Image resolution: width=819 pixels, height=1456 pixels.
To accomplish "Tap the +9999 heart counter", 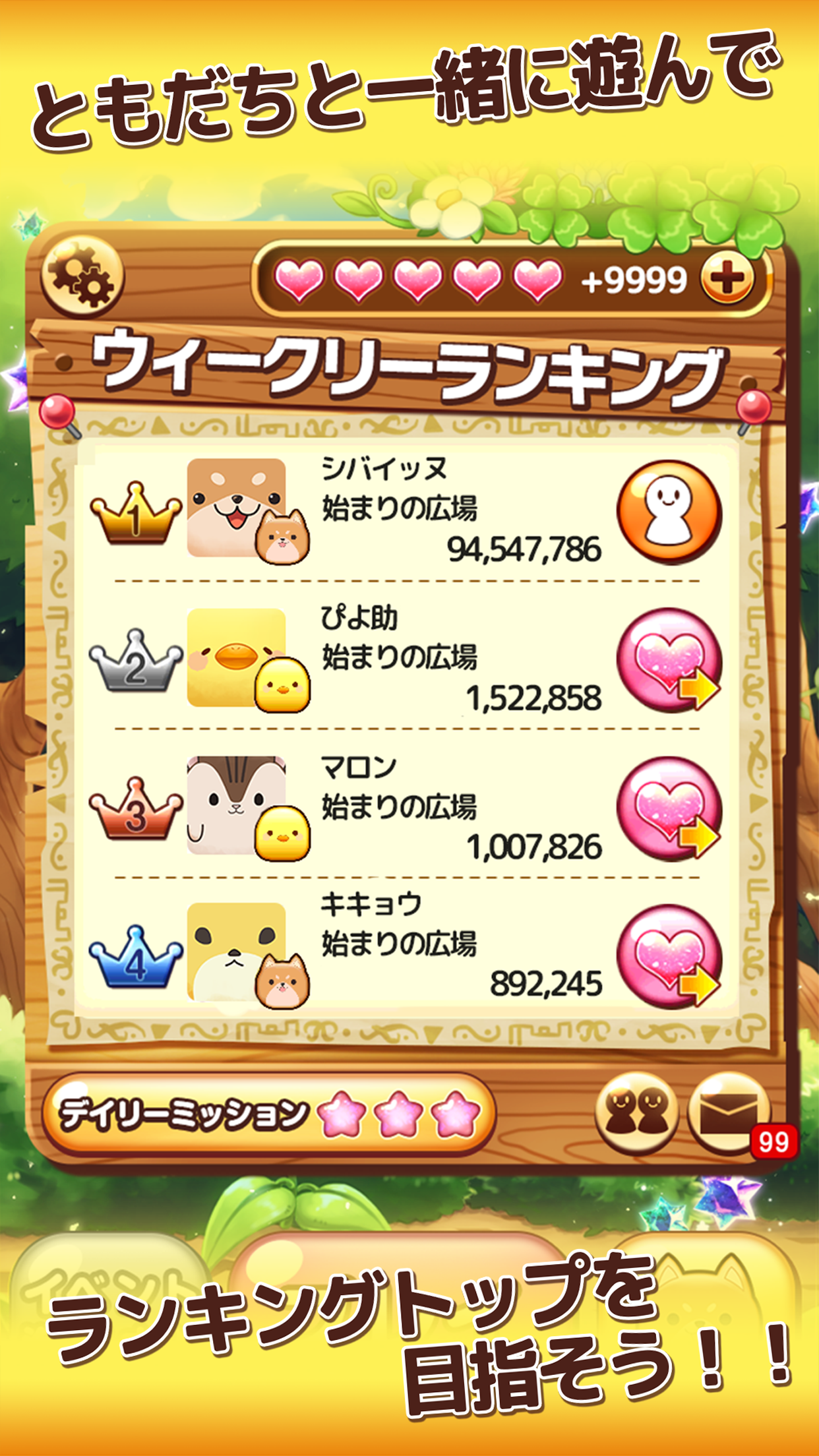I will [633, 278].
